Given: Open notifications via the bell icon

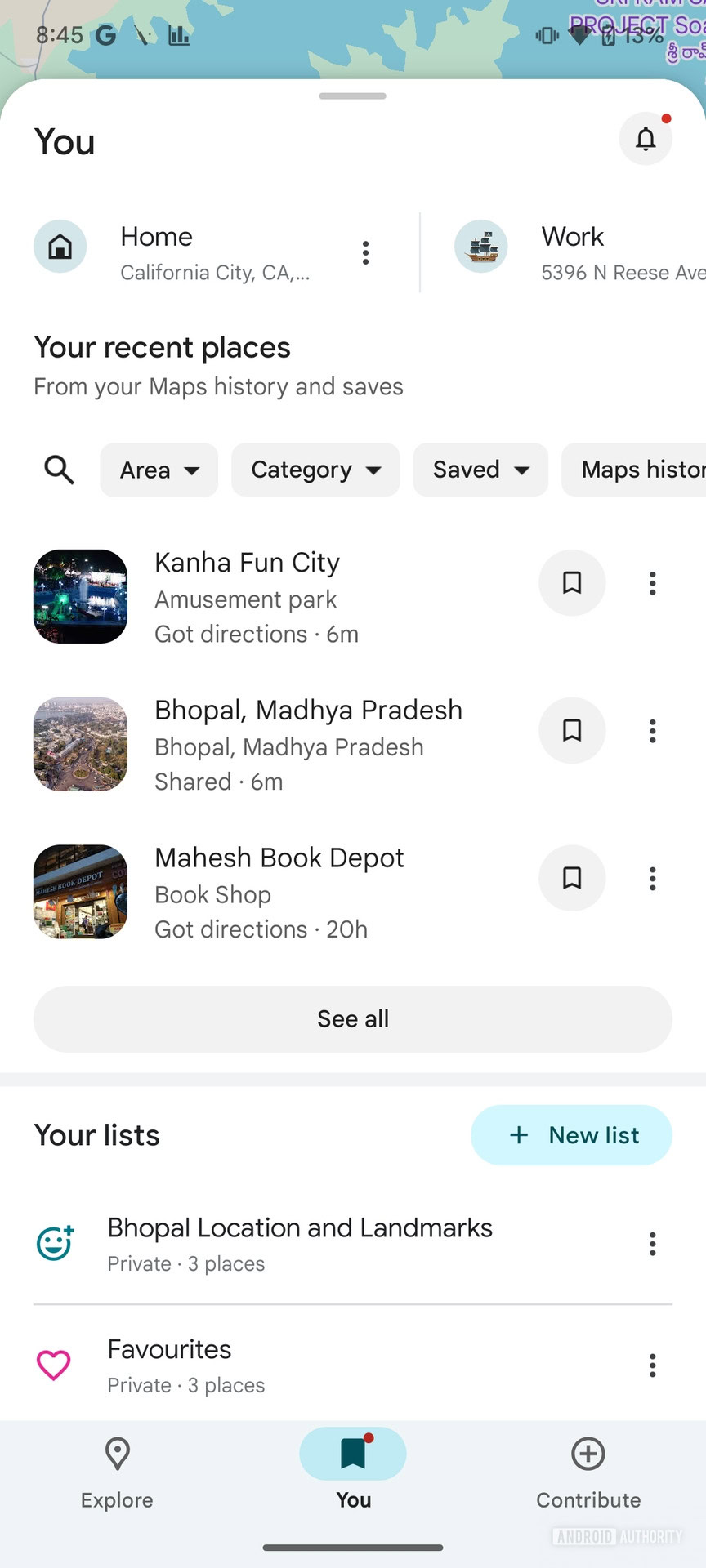Looking at the screenshot, I should [x=646, y=139].
